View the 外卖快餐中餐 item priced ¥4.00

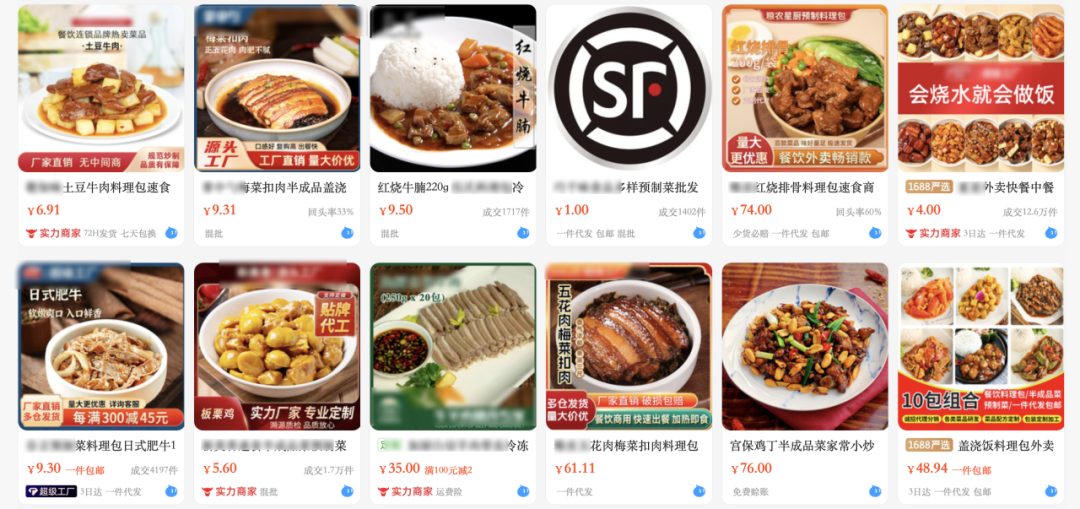tap(980, 90)
